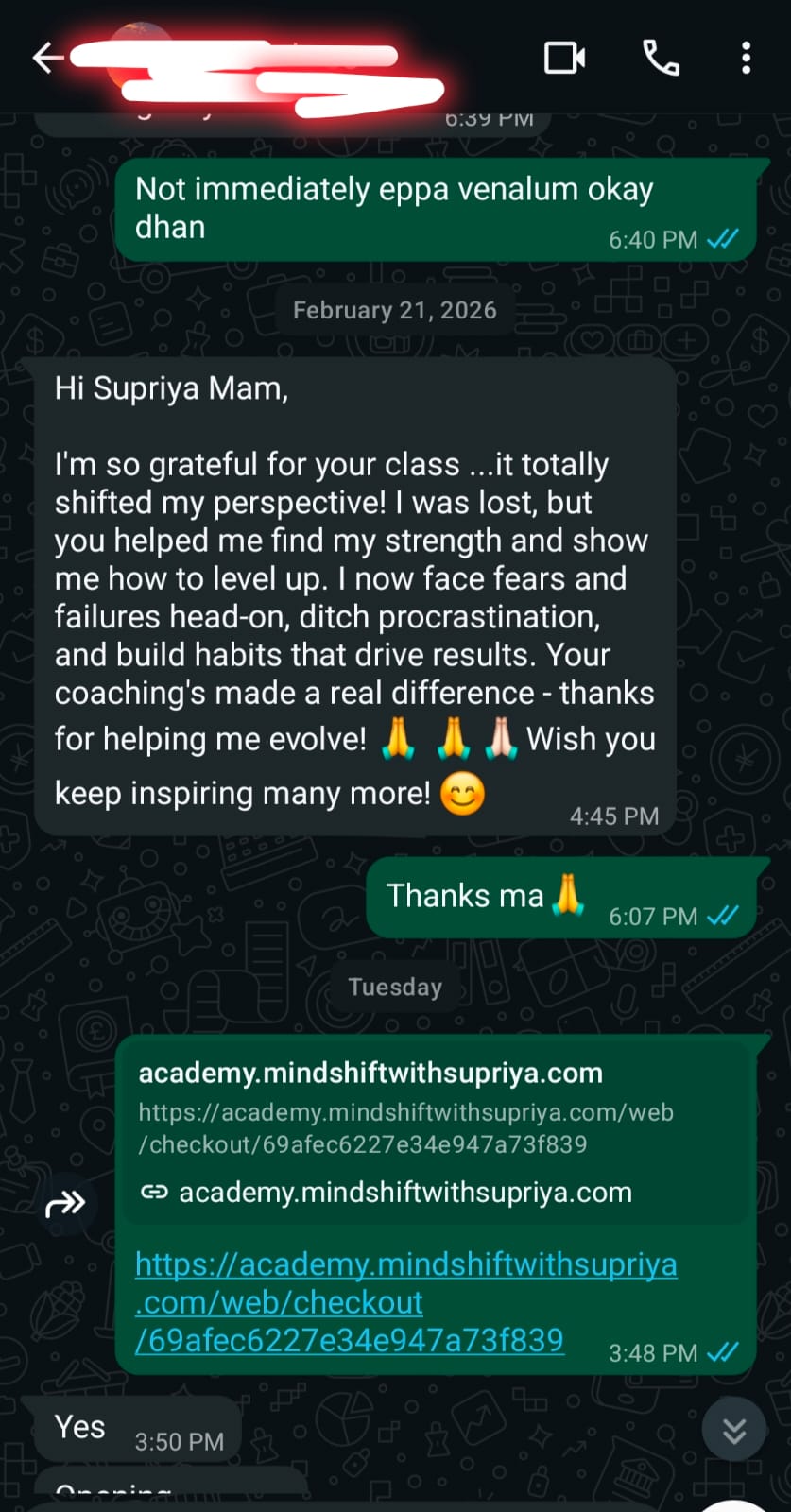Start a voice call
This screenshot has width=791, height=1512.
tap(661, 58)
